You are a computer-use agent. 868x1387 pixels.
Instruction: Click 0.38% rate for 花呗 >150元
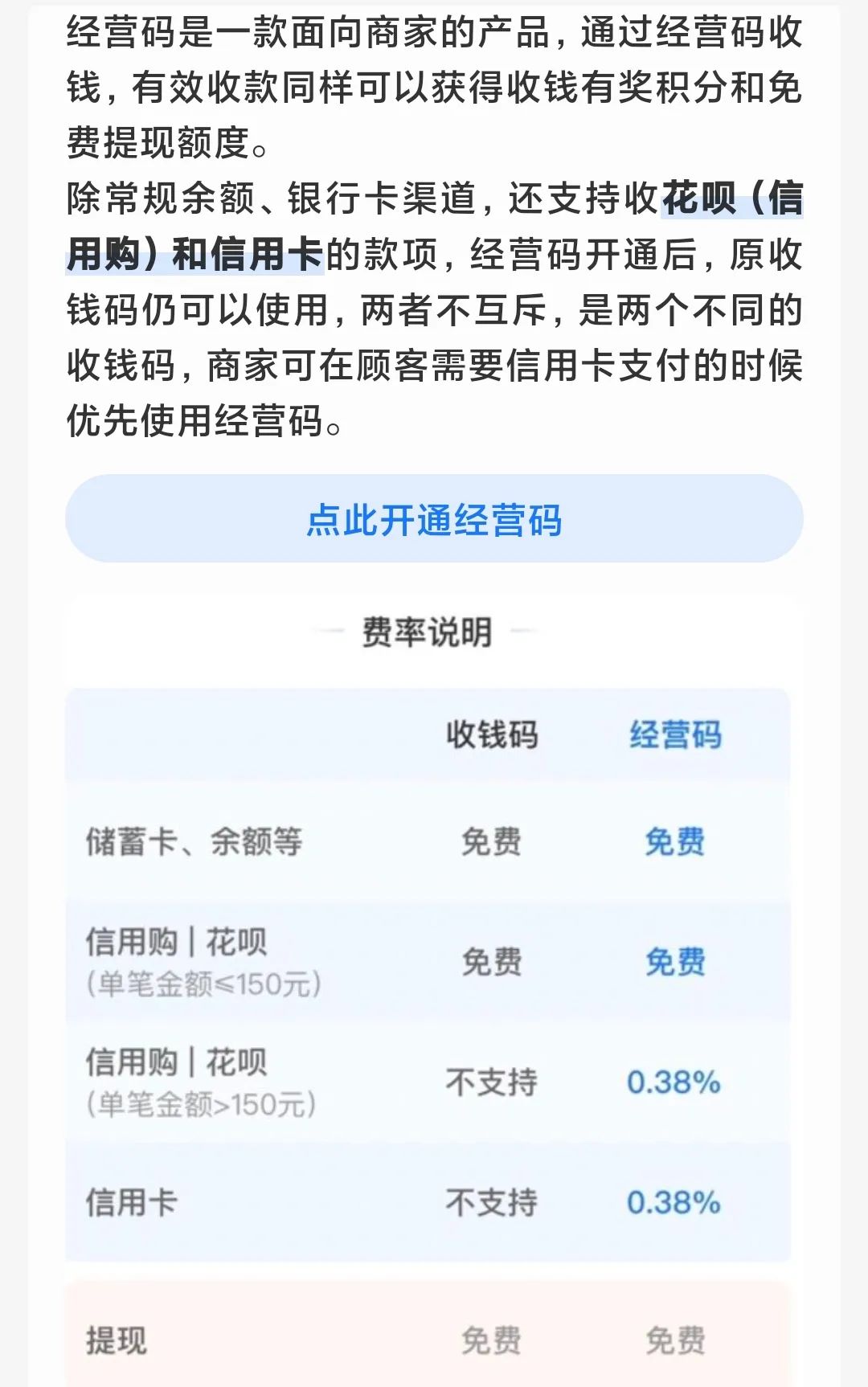pyautogui.click(x=675, y=1081)
